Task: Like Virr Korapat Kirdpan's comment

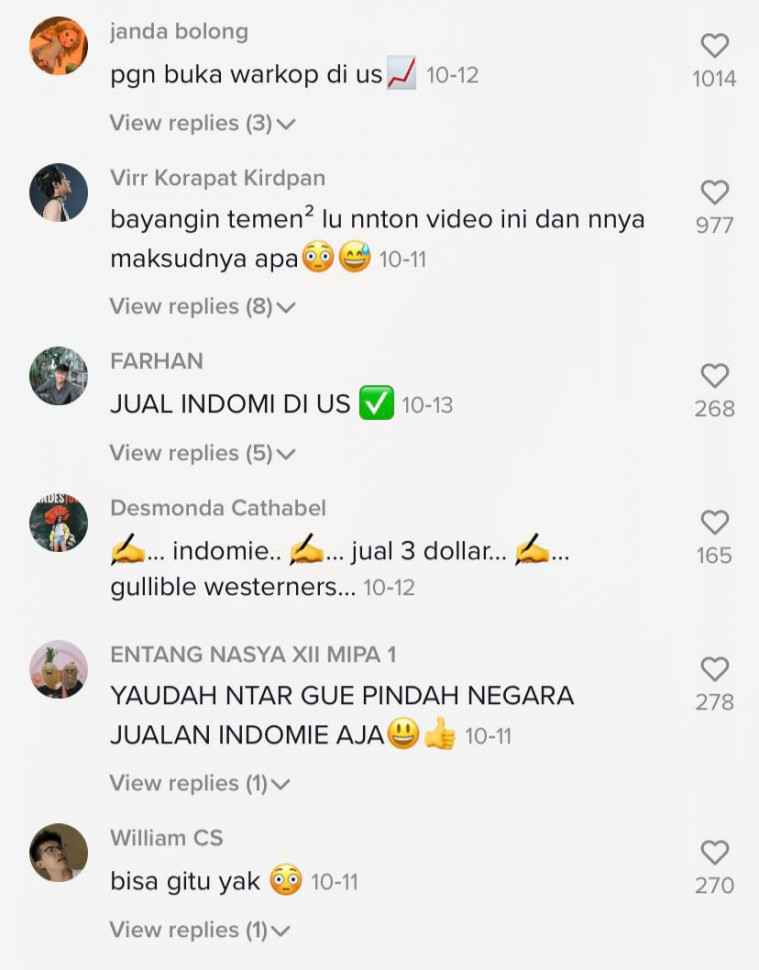Action: click(714, 193)
